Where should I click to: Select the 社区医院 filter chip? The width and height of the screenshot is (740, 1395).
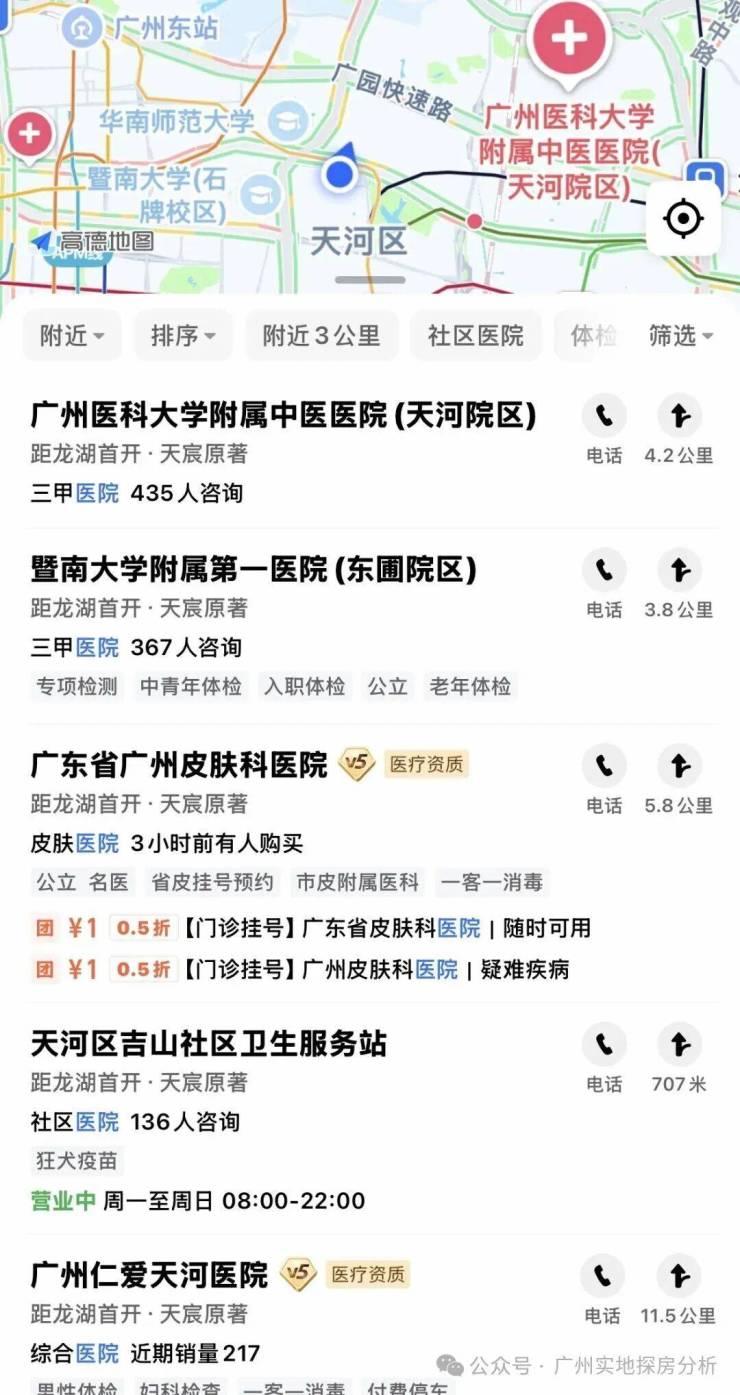coord(475,336)
